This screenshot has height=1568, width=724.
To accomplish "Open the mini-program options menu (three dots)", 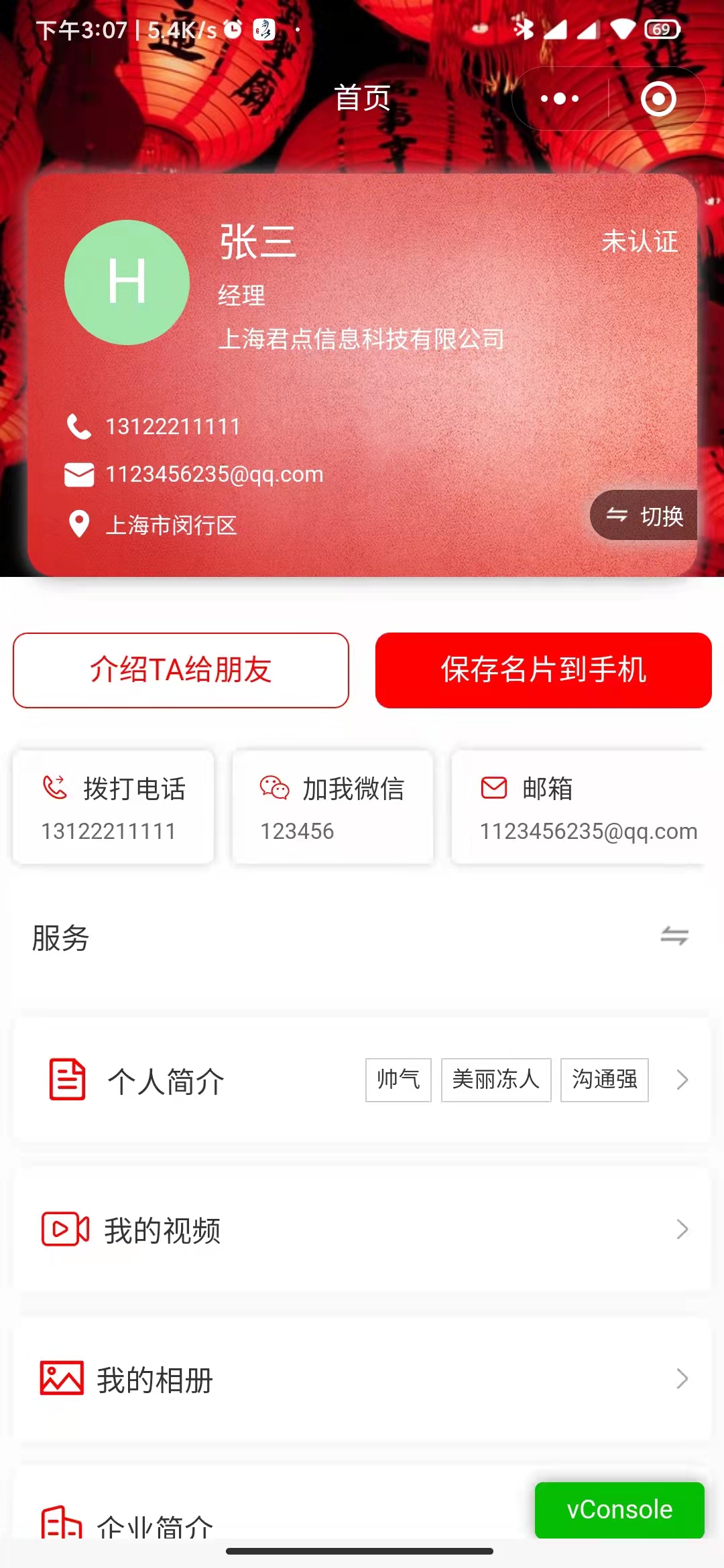I will pyautogui.click(x=558, y=99).
